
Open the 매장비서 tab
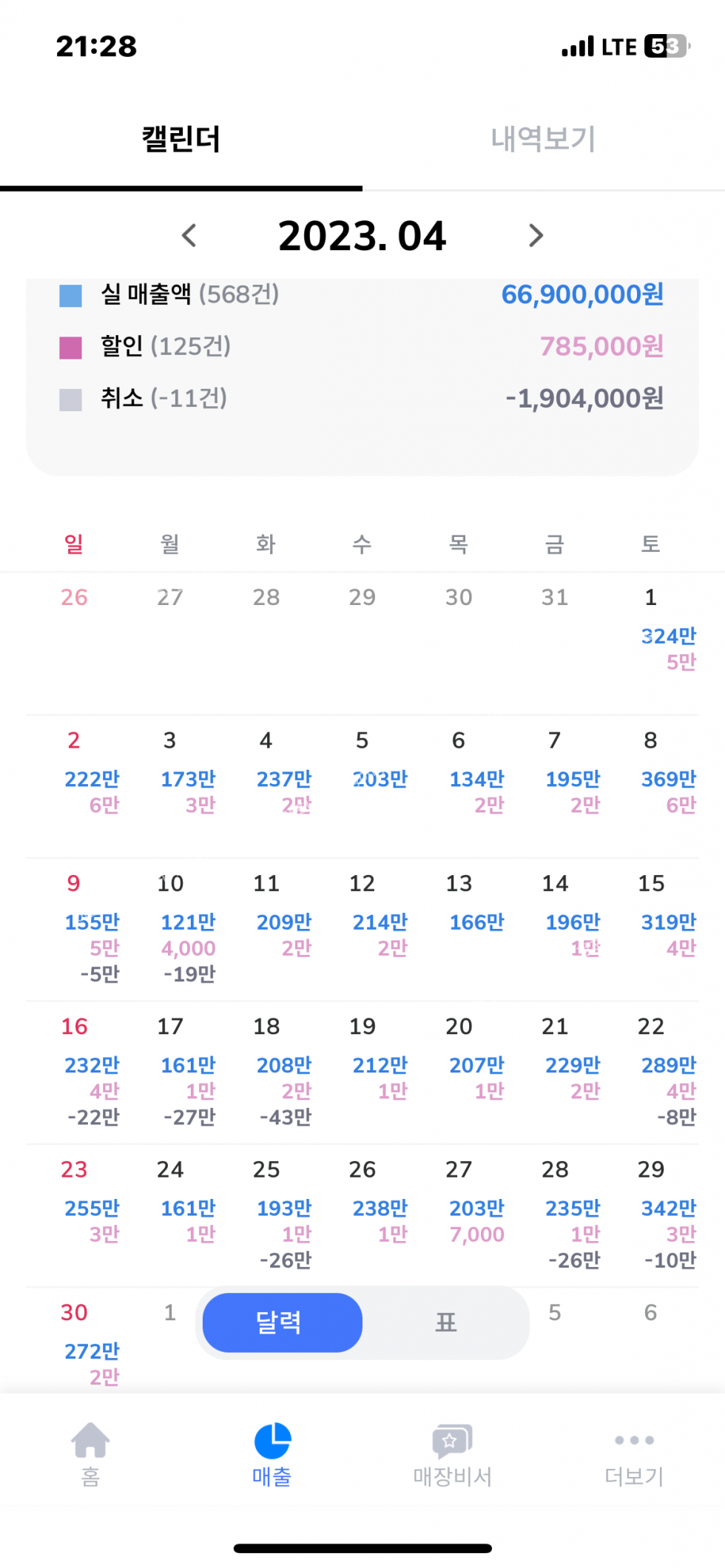[452, 1453]
